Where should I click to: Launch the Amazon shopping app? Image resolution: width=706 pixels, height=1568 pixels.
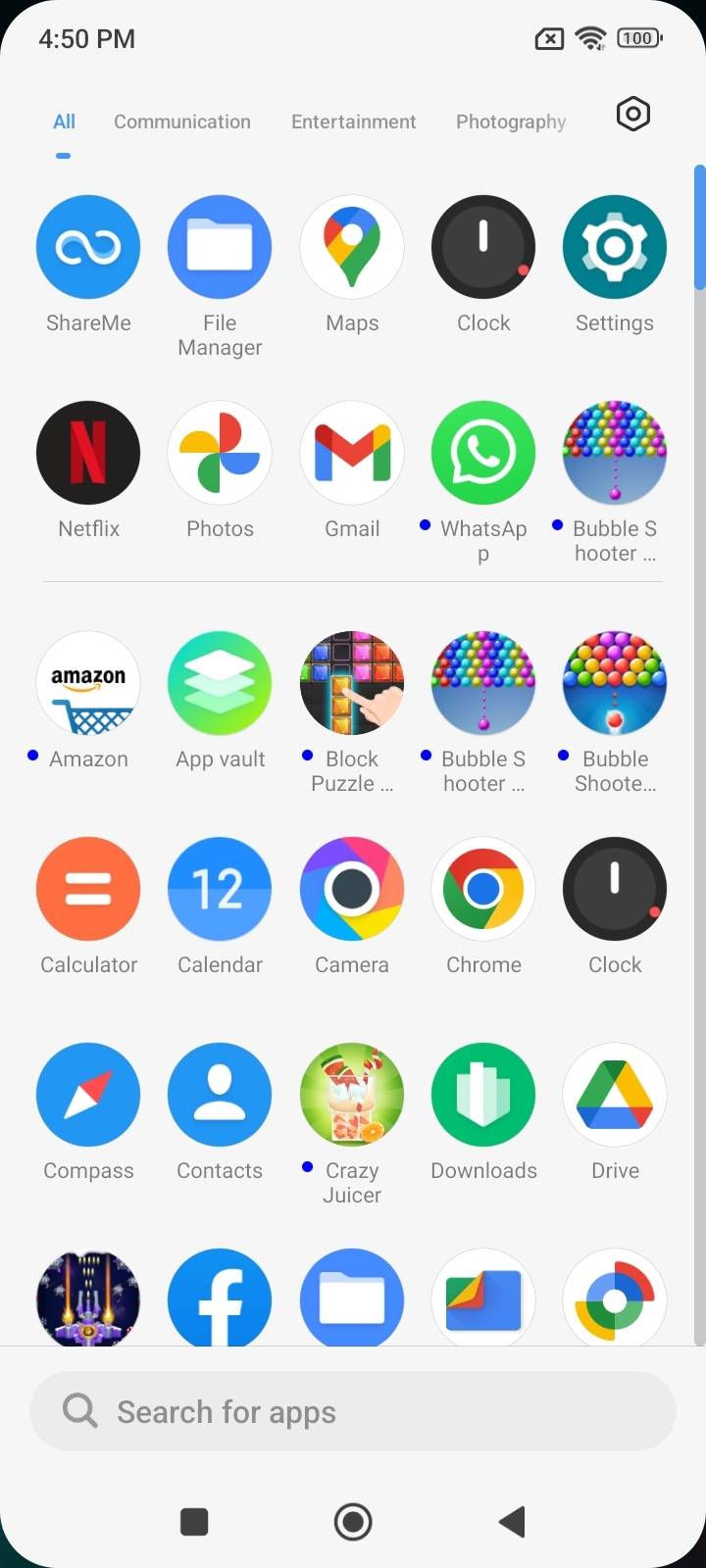[88, 683]
